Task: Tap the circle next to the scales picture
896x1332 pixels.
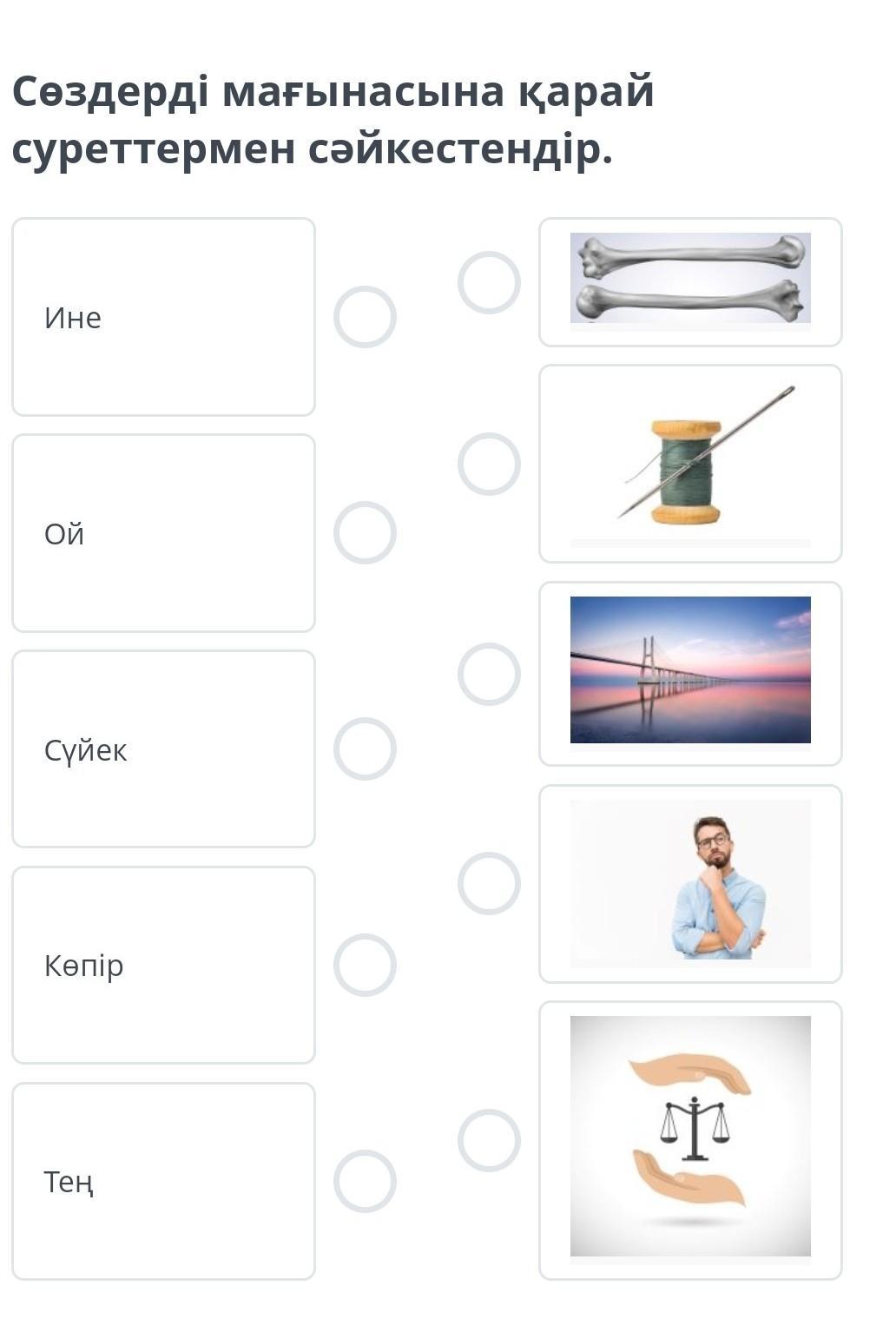Action: pyautogui.click(x=489, y=1140)
